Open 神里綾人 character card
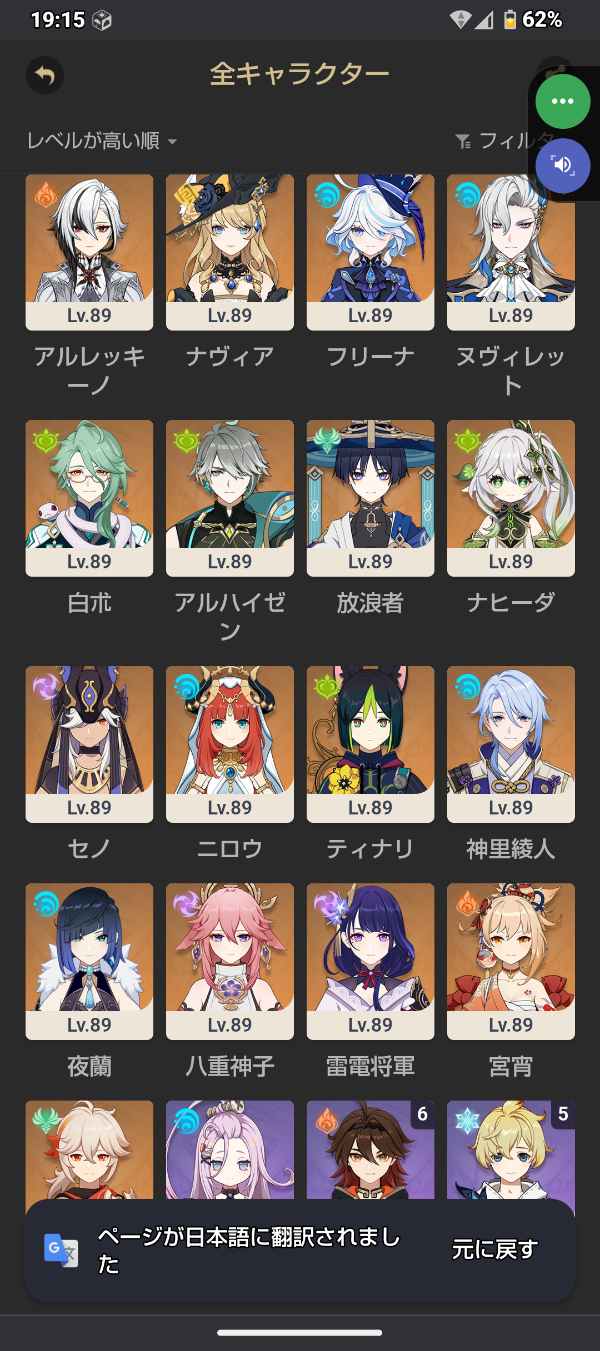This screenshot has width=600, height=1351. (x=511, y=744)
